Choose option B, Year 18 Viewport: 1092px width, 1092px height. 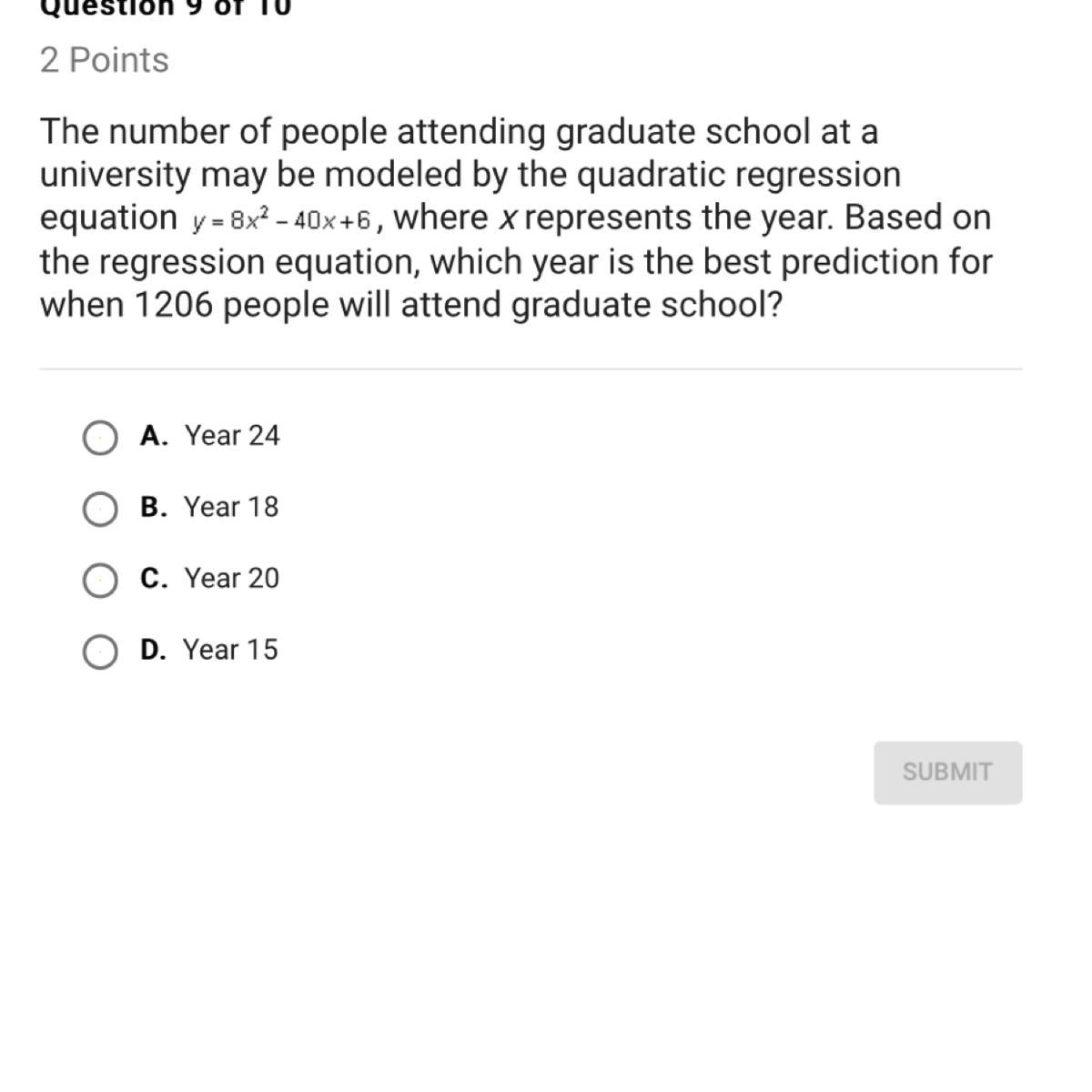point(99,509)
